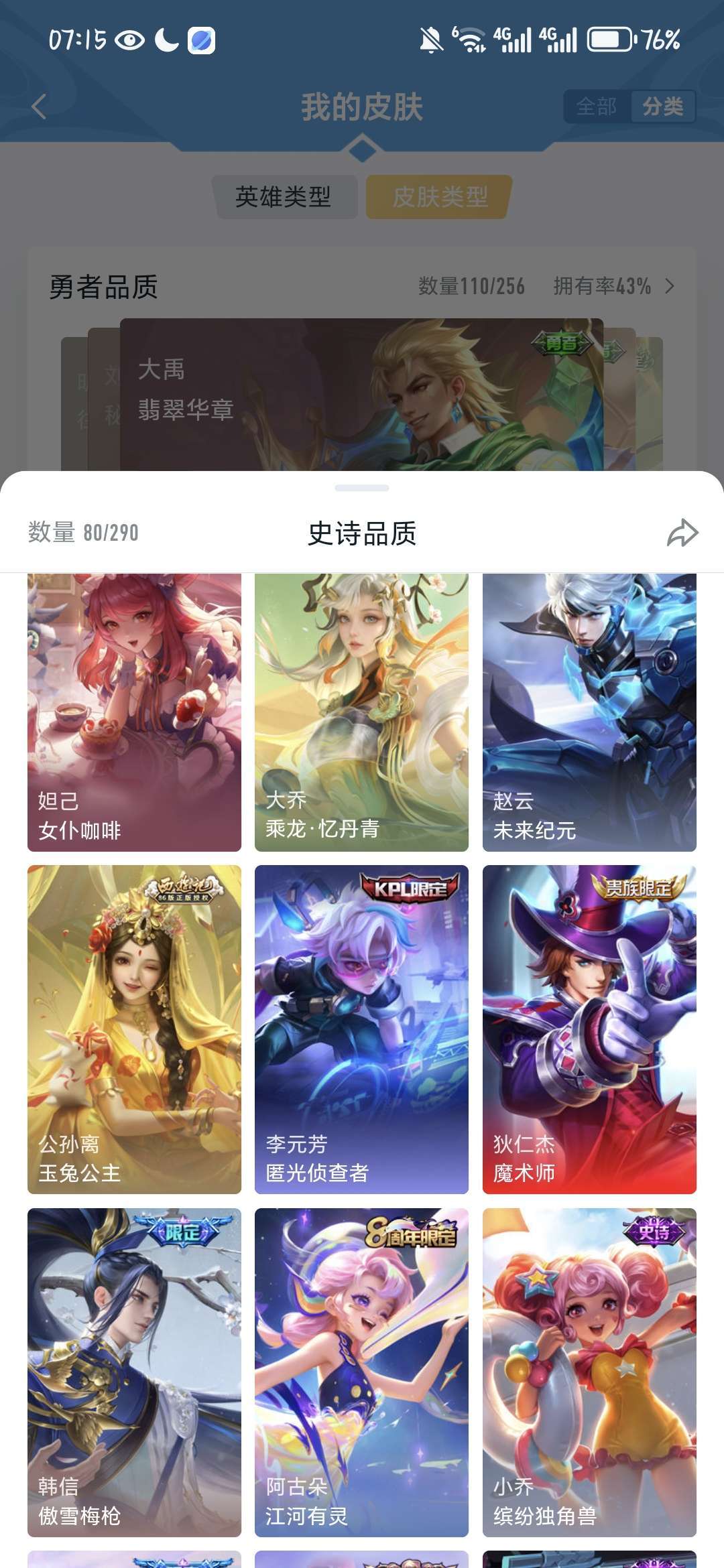Select the 皮肤类型 tab

440,197
